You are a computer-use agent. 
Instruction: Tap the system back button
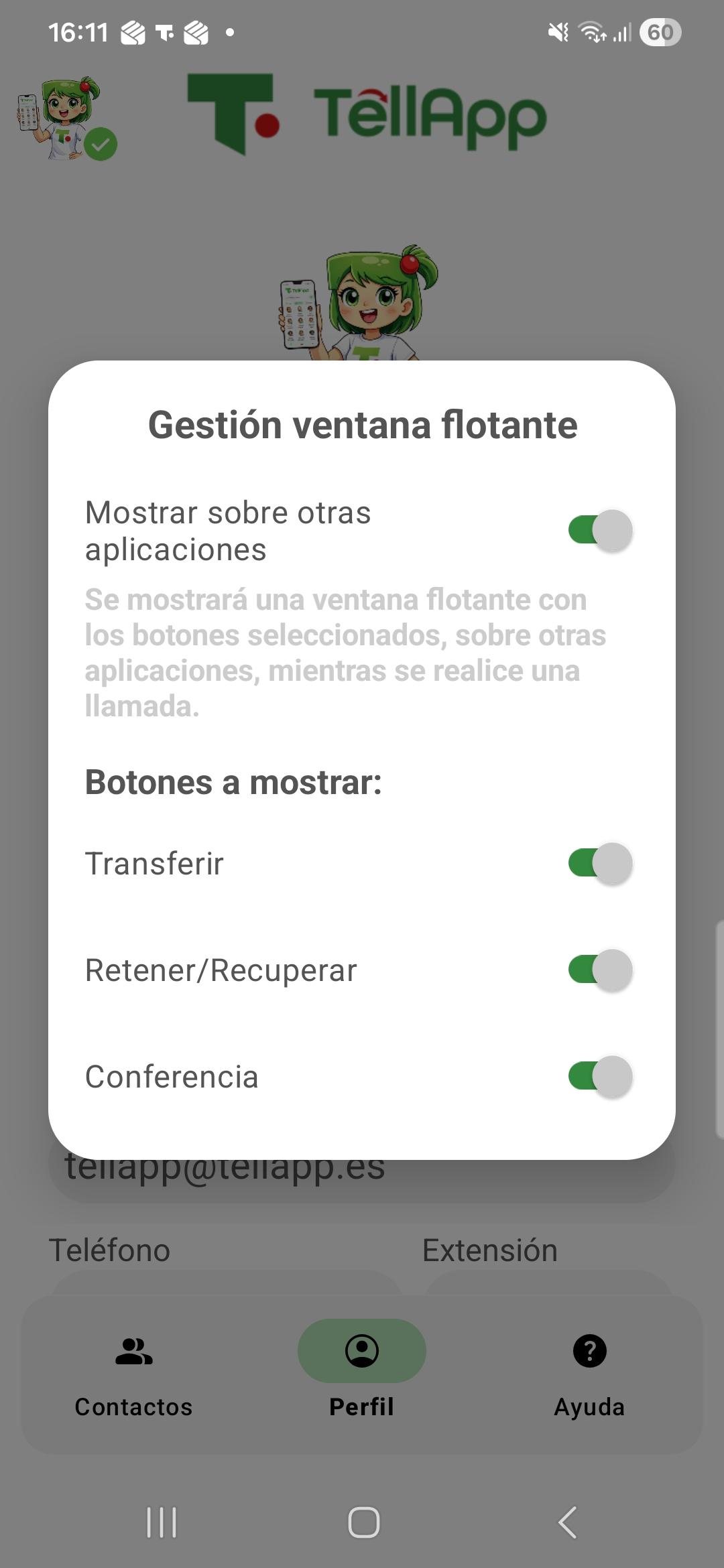pos(567,1522)
